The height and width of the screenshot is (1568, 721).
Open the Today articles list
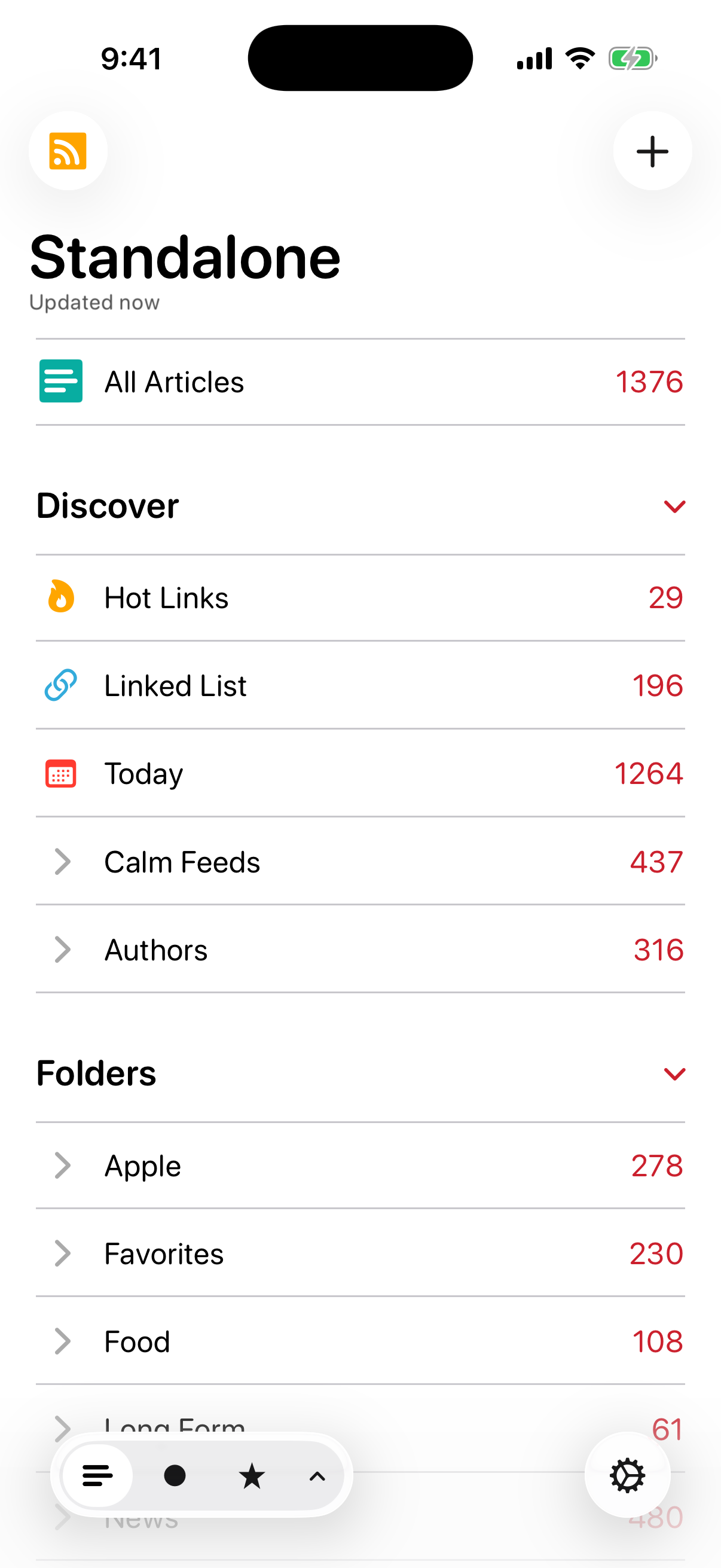(360, 773)
